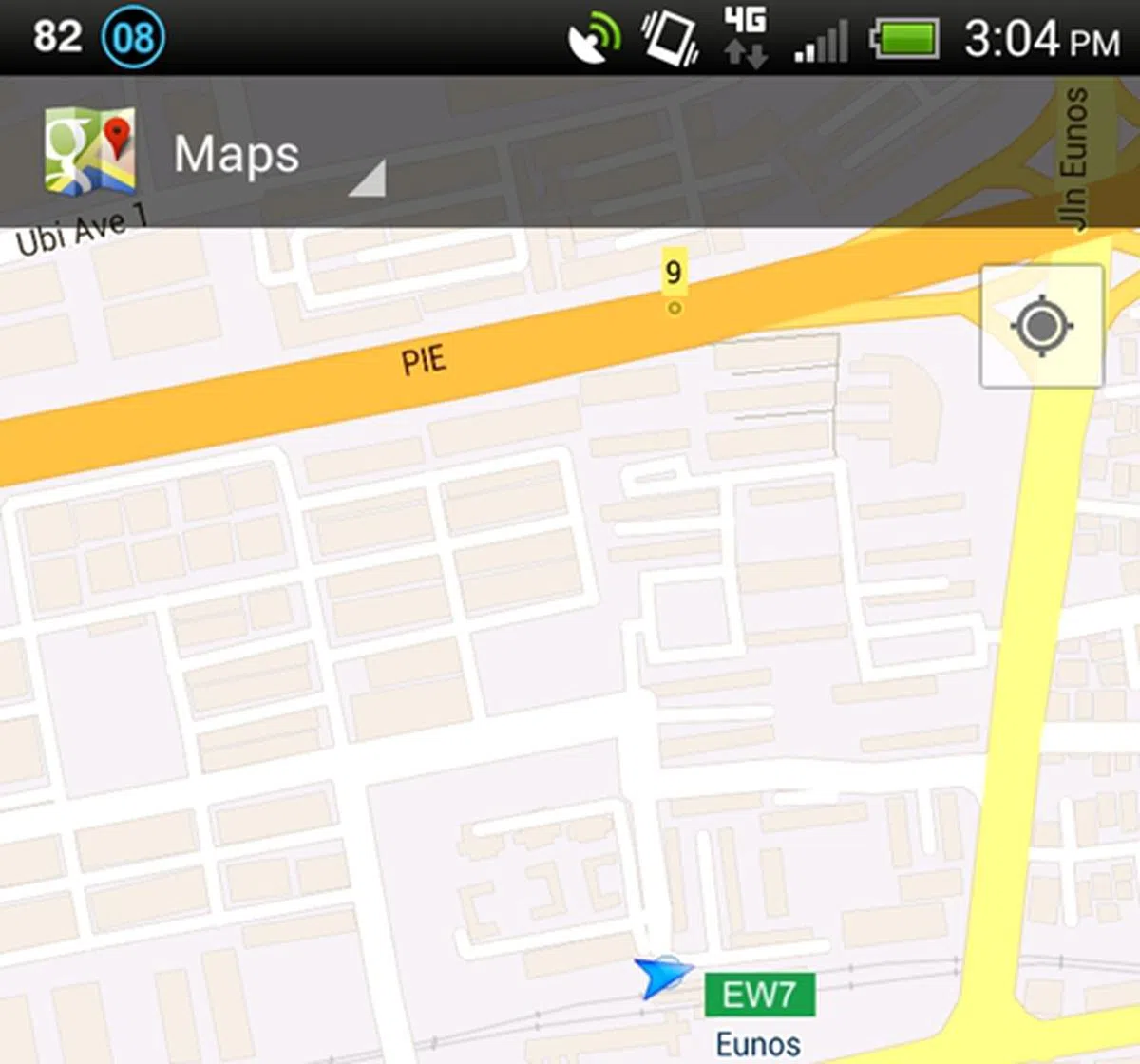Select the EW7 Eunos station marker
Screen dimensions: 1140x1064
click(759, 995)
